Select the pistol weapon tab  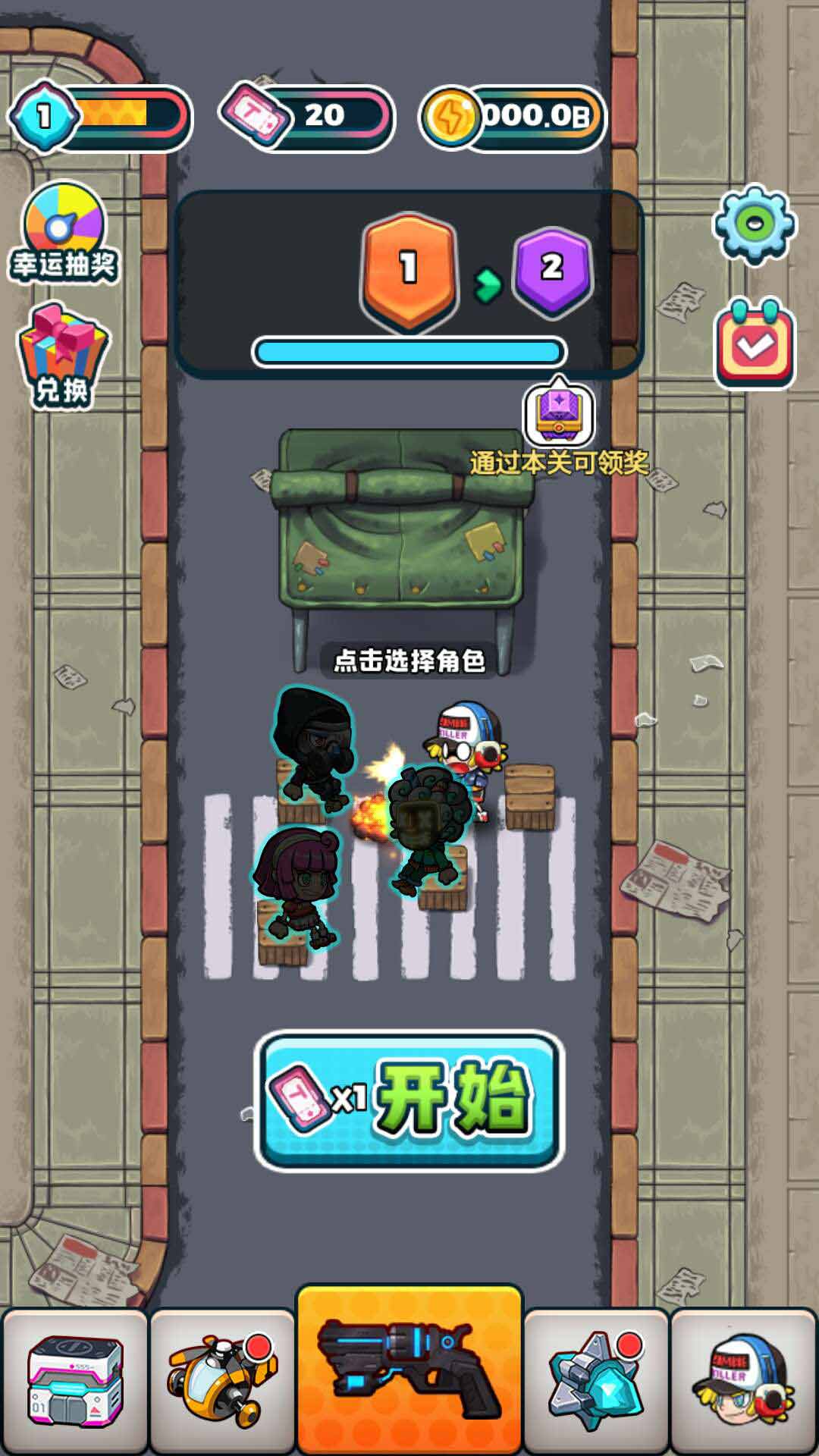click(409, 1373)
